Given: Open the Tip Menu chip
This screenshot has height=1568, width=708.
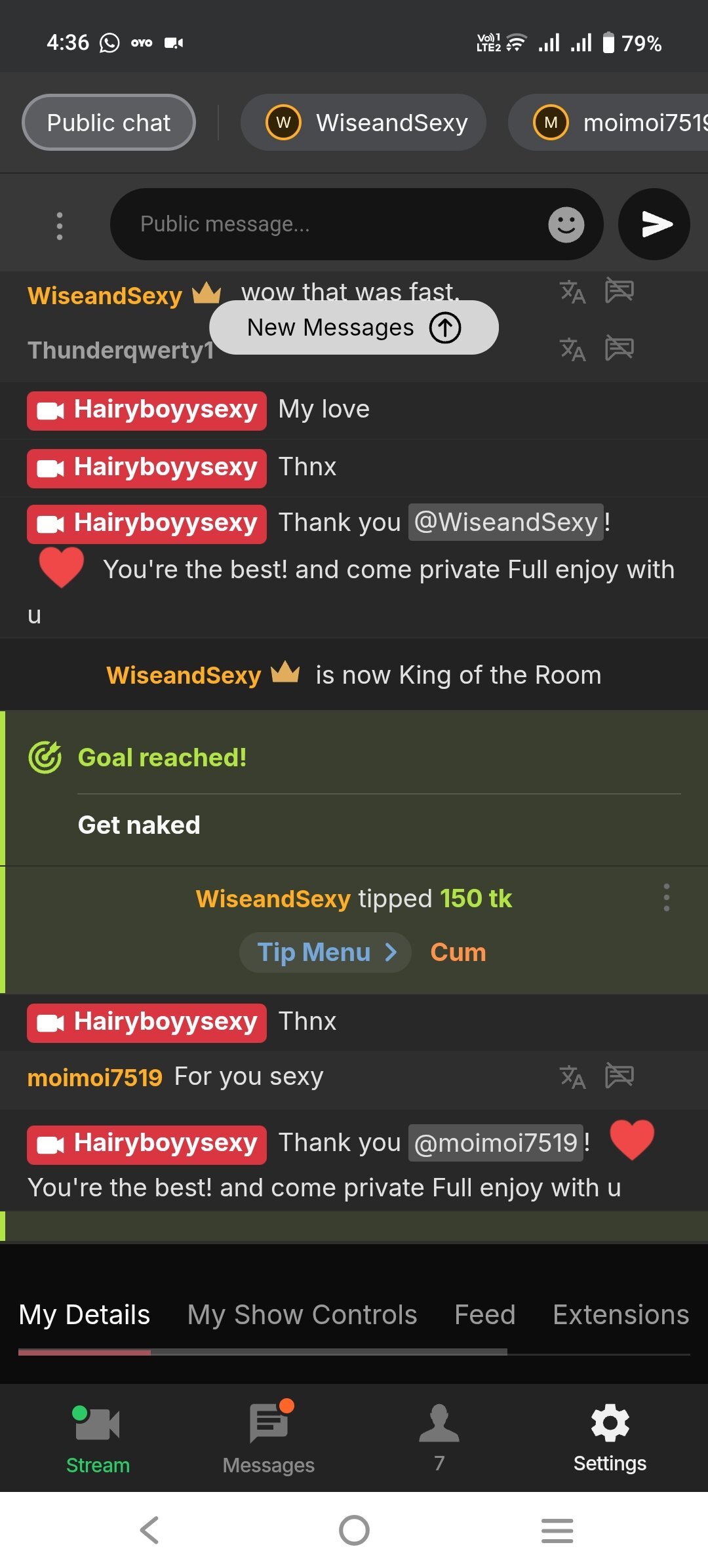Looking at the screenshot, I should click(325, 952).
